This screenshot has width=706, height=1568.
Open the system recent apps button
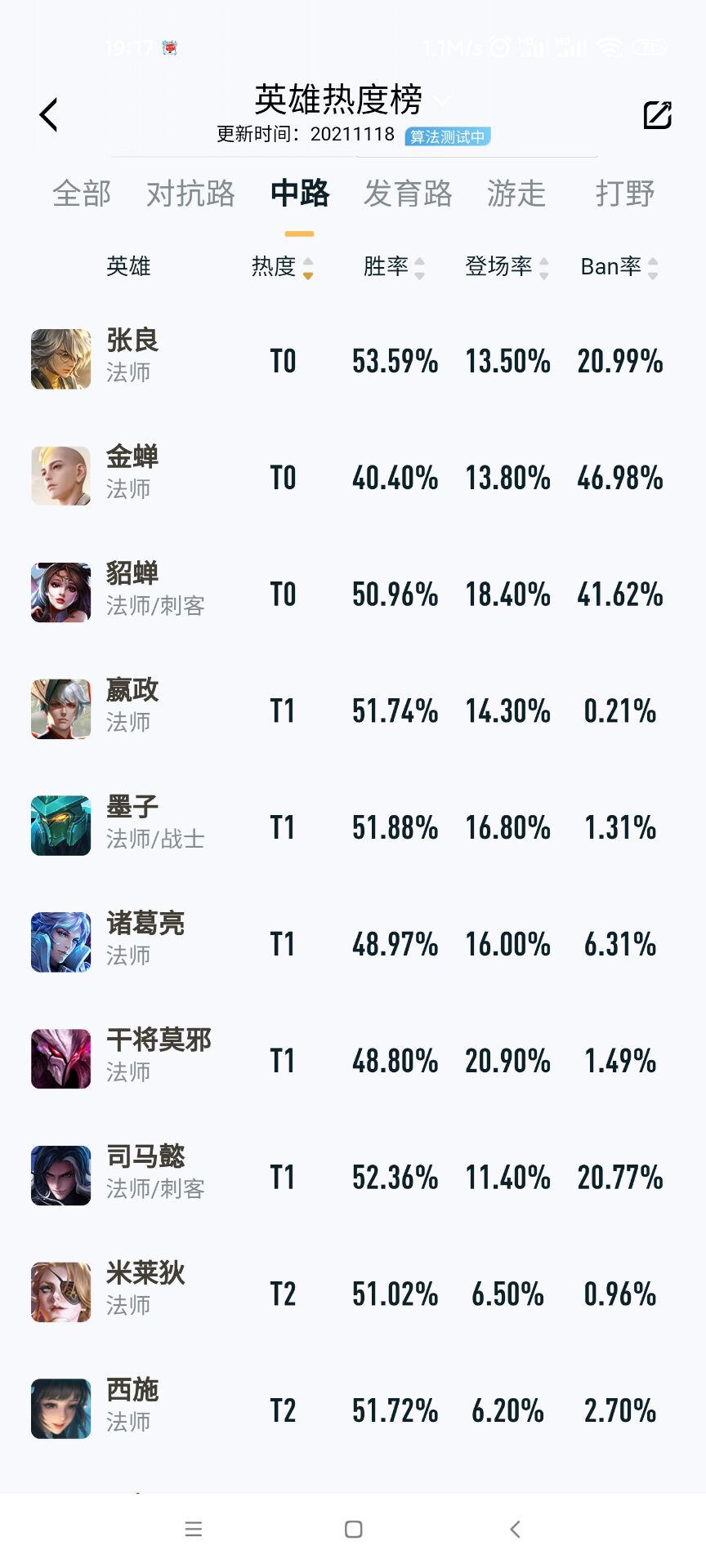tap(193, 1529)
